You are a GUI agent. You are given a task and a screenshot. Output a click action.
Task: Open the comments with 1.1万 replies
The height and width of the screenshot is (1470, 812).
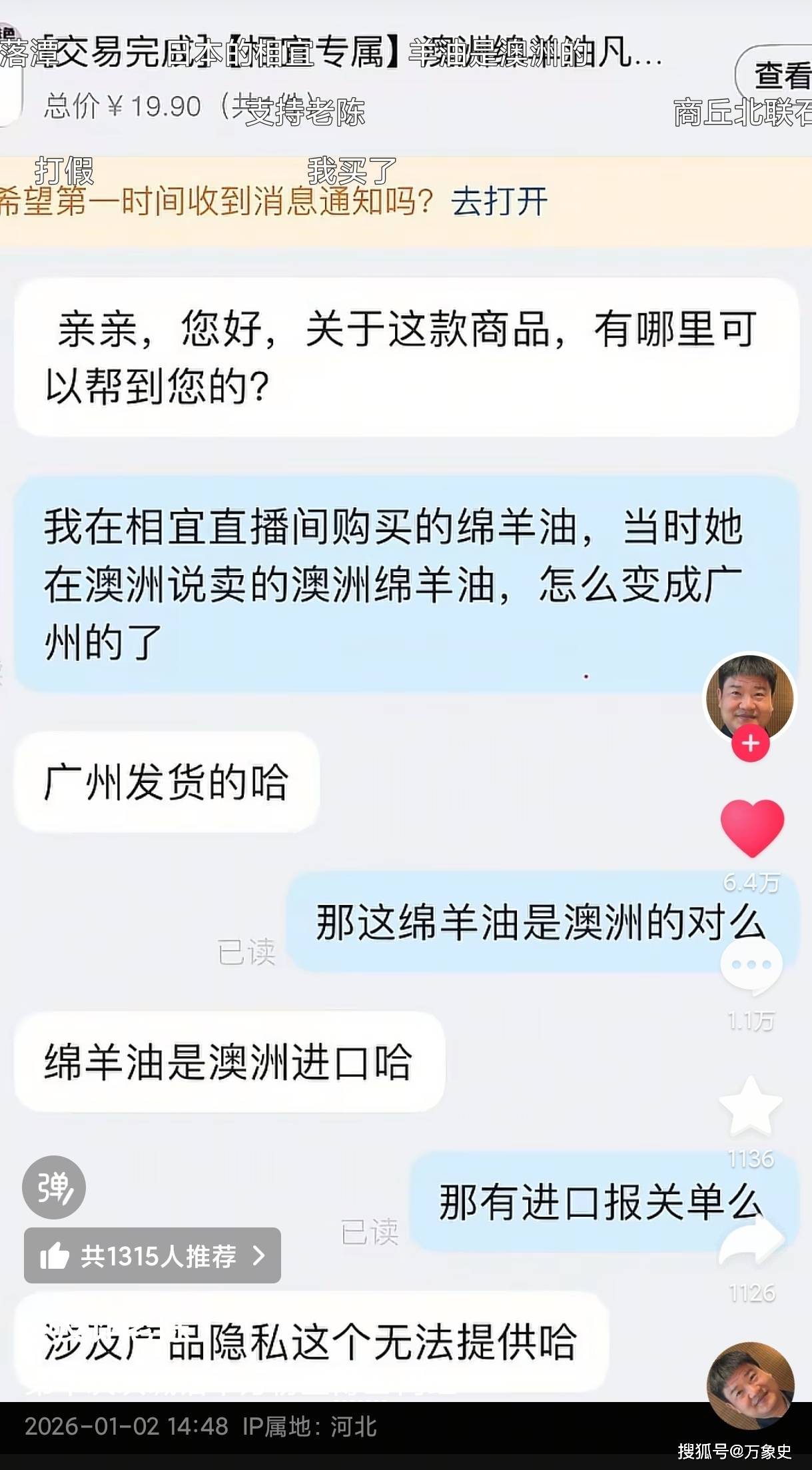[x=751, y=968]
